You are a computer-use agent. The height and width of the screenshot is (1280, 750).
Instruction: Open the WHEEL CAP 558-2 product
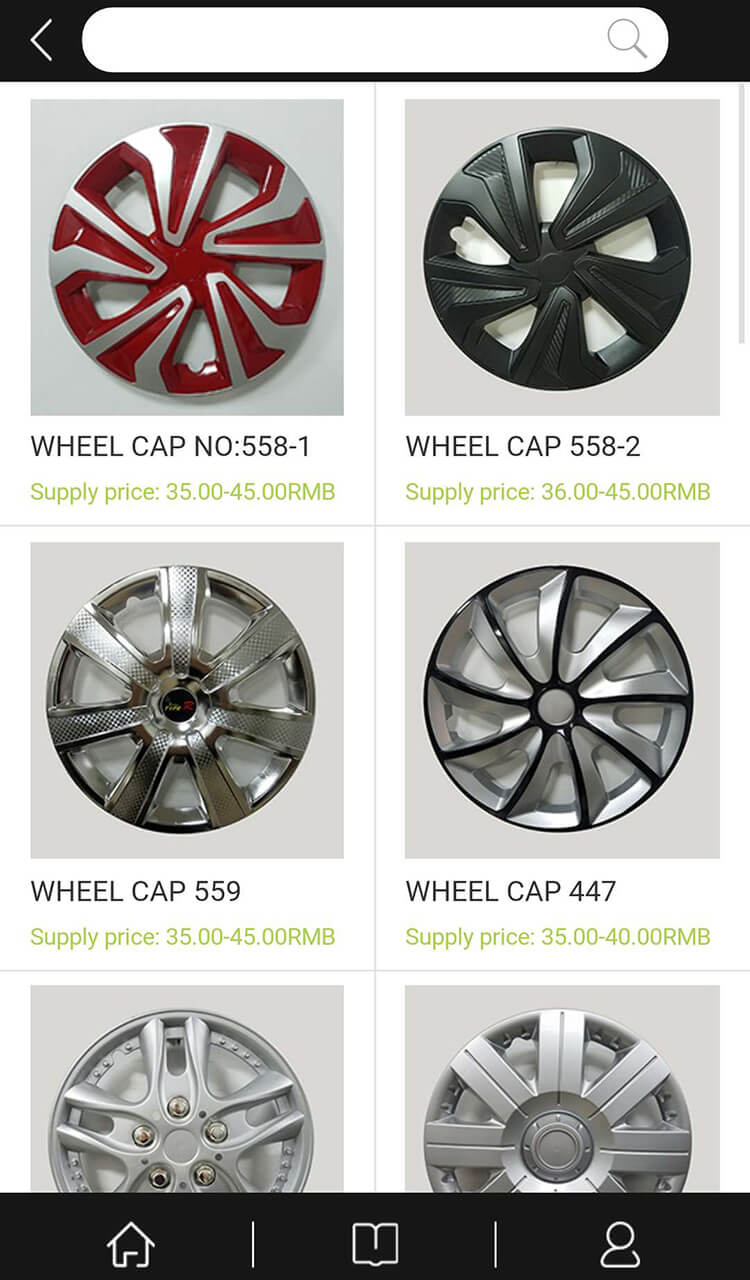562,257
